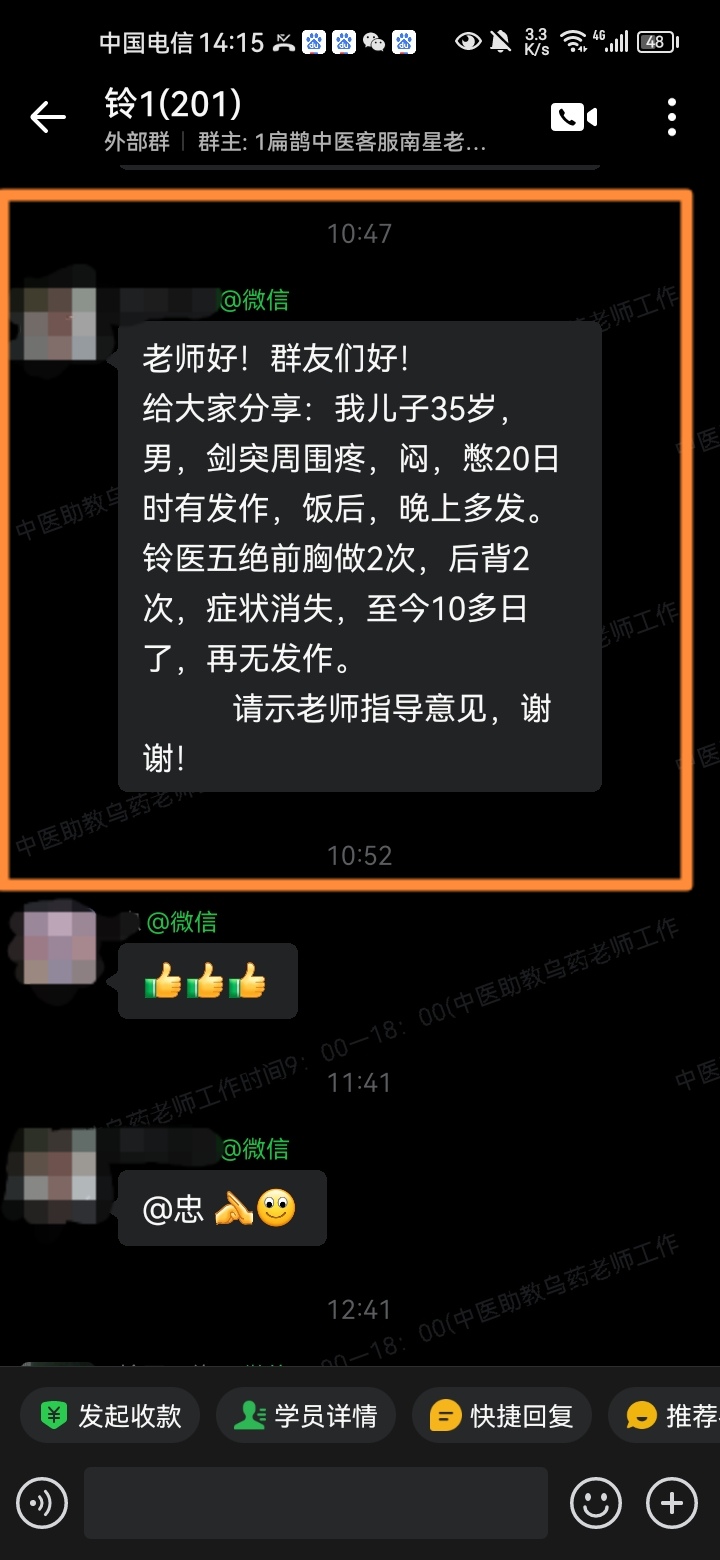
Task: Open the emoji picker
Action: [x=596, y=1503]
